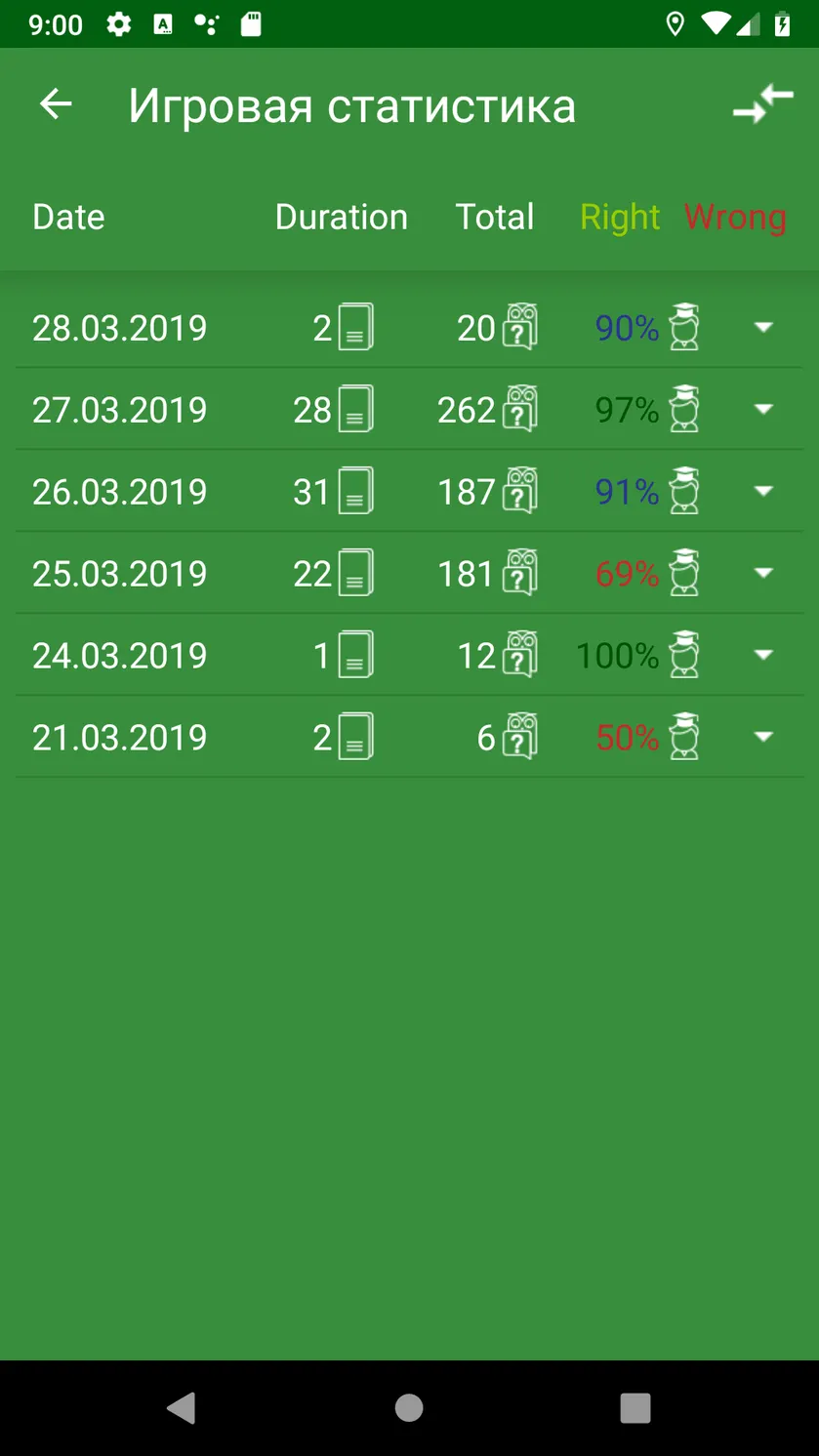Expand details for 27.03.2019
819x1456 pixels.
[x=763, y=410]
